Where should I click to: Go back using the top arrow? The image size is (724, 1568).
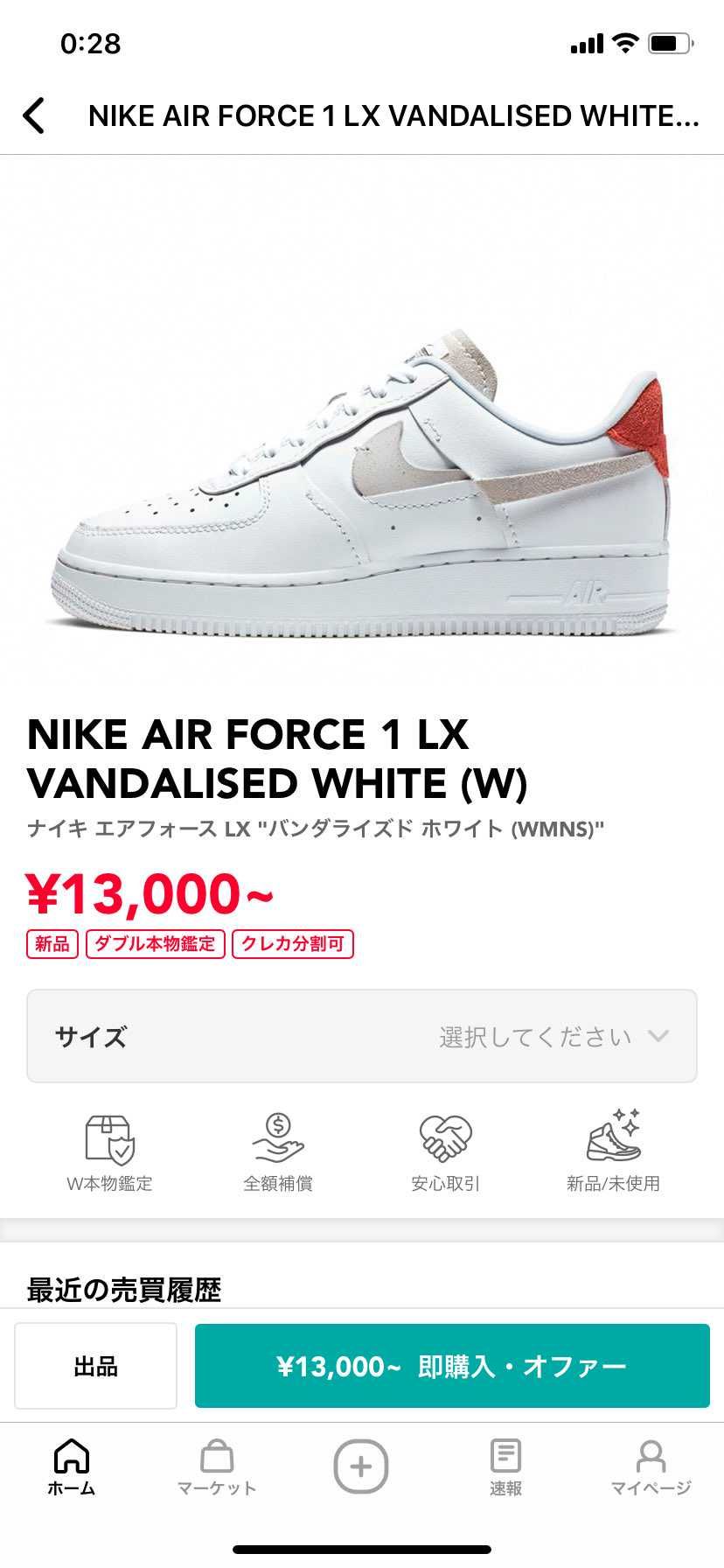(34, 115)
